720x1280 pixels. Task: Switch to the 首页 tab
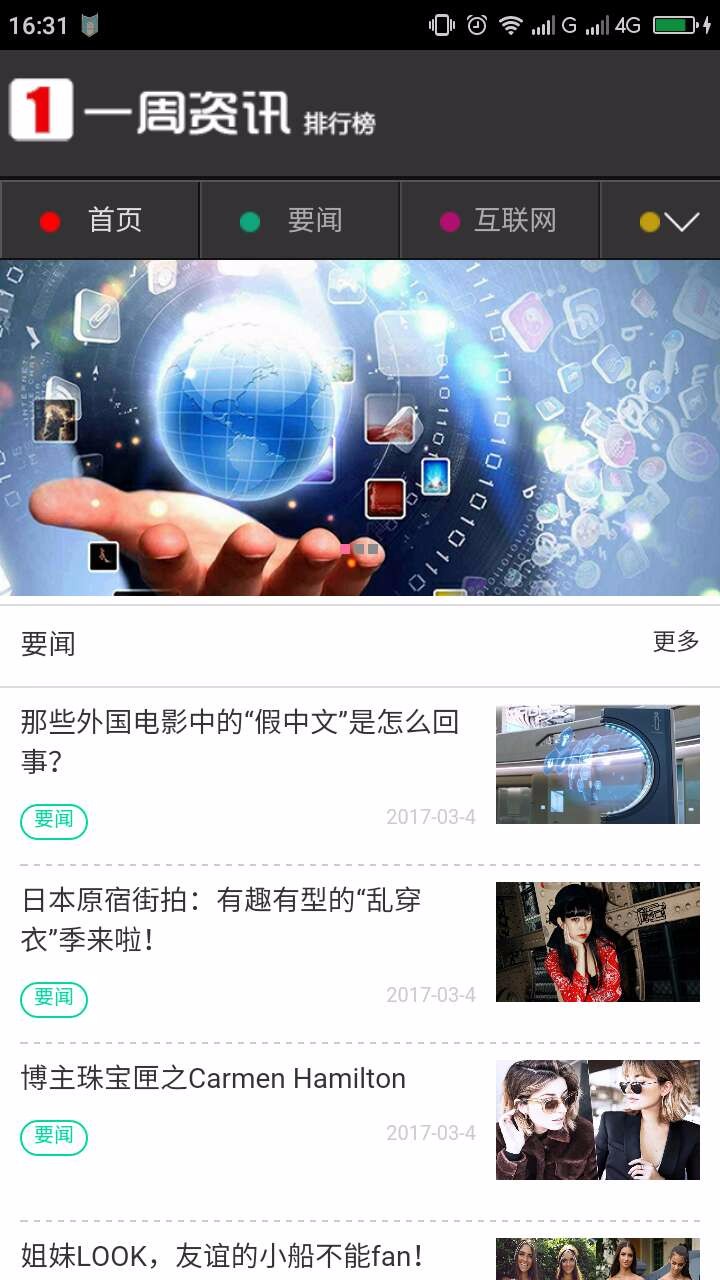coord(100,221)
